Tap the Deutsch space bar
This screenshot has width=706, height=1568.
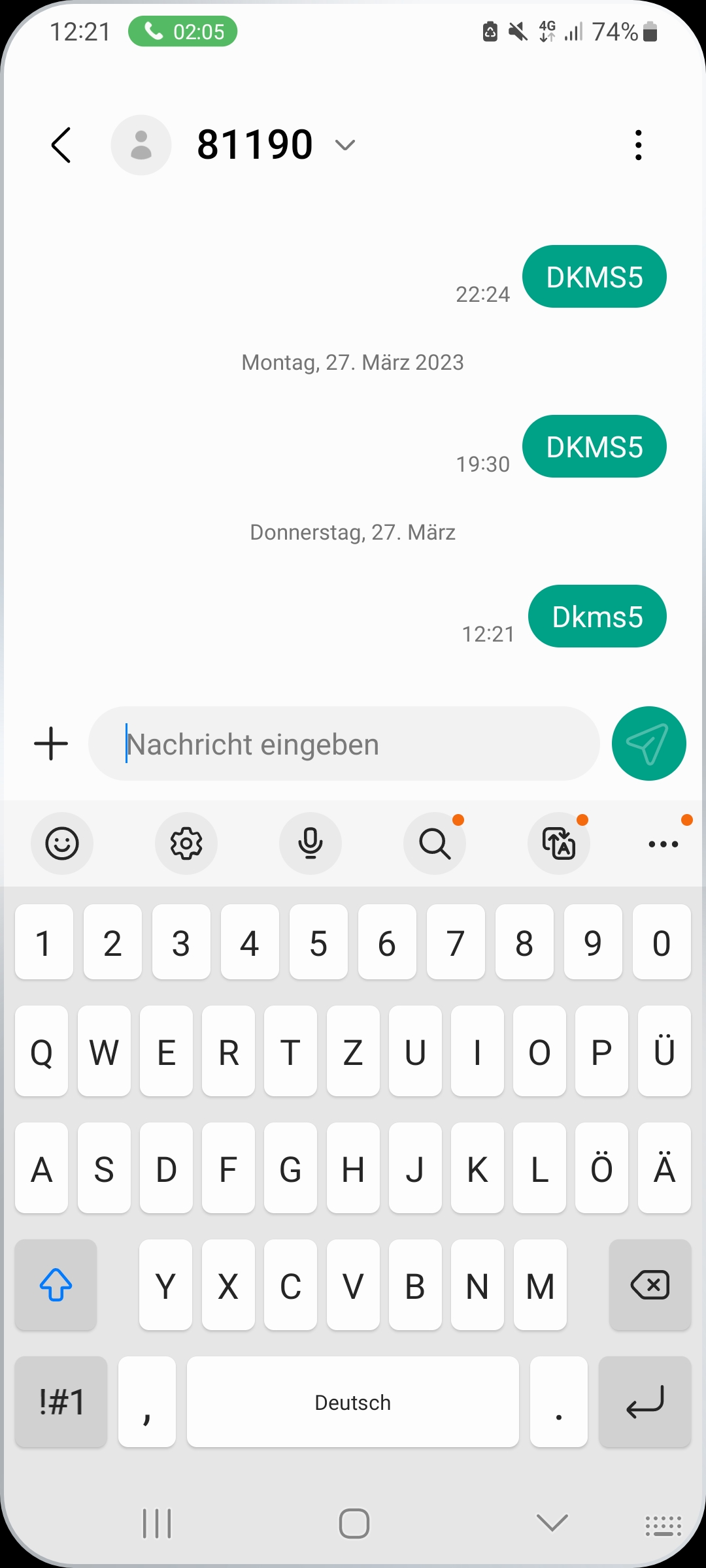(x=353, y=1402)
